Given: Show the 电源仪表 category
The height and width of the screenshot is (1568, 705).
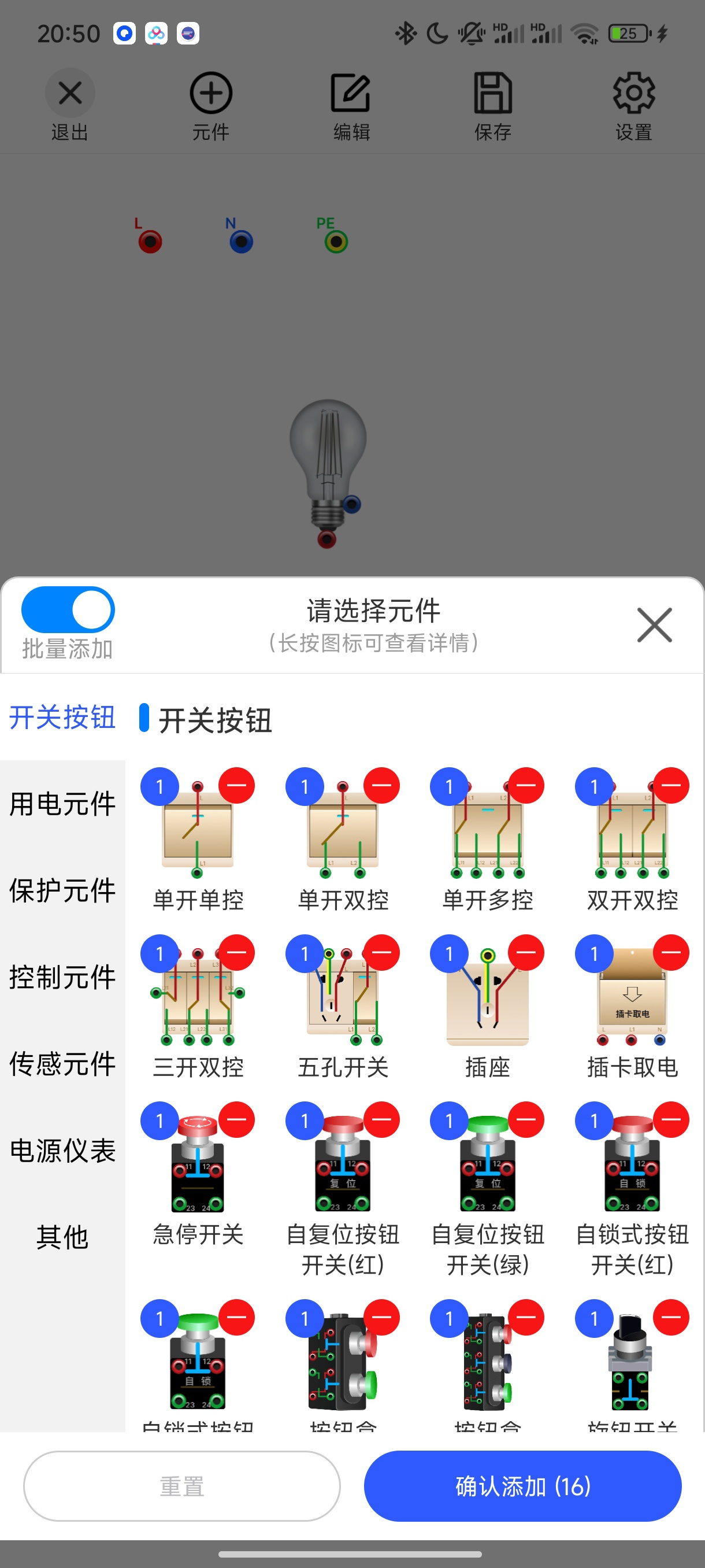Looking at the screenshot, I should pyautogui.click(x=62, y=1151).
